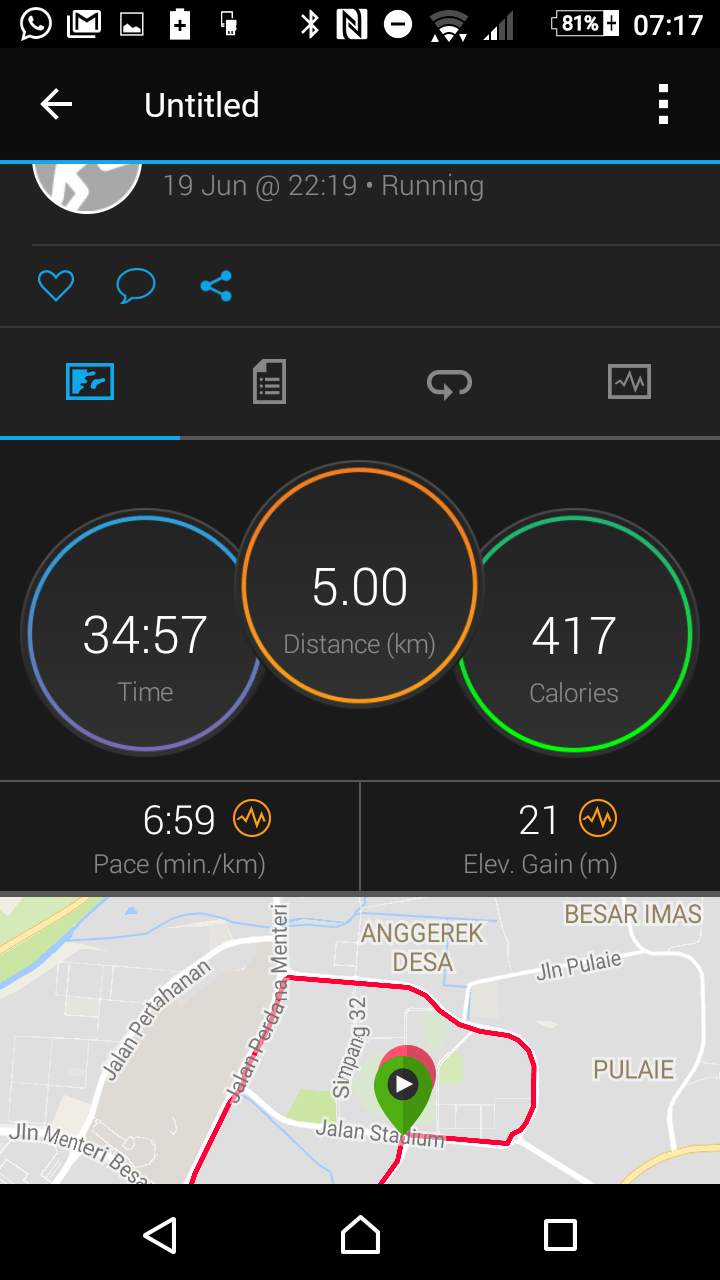The image size is (720, 1280).
Task: Open the system recent apps view
Action: [560, 1236]
